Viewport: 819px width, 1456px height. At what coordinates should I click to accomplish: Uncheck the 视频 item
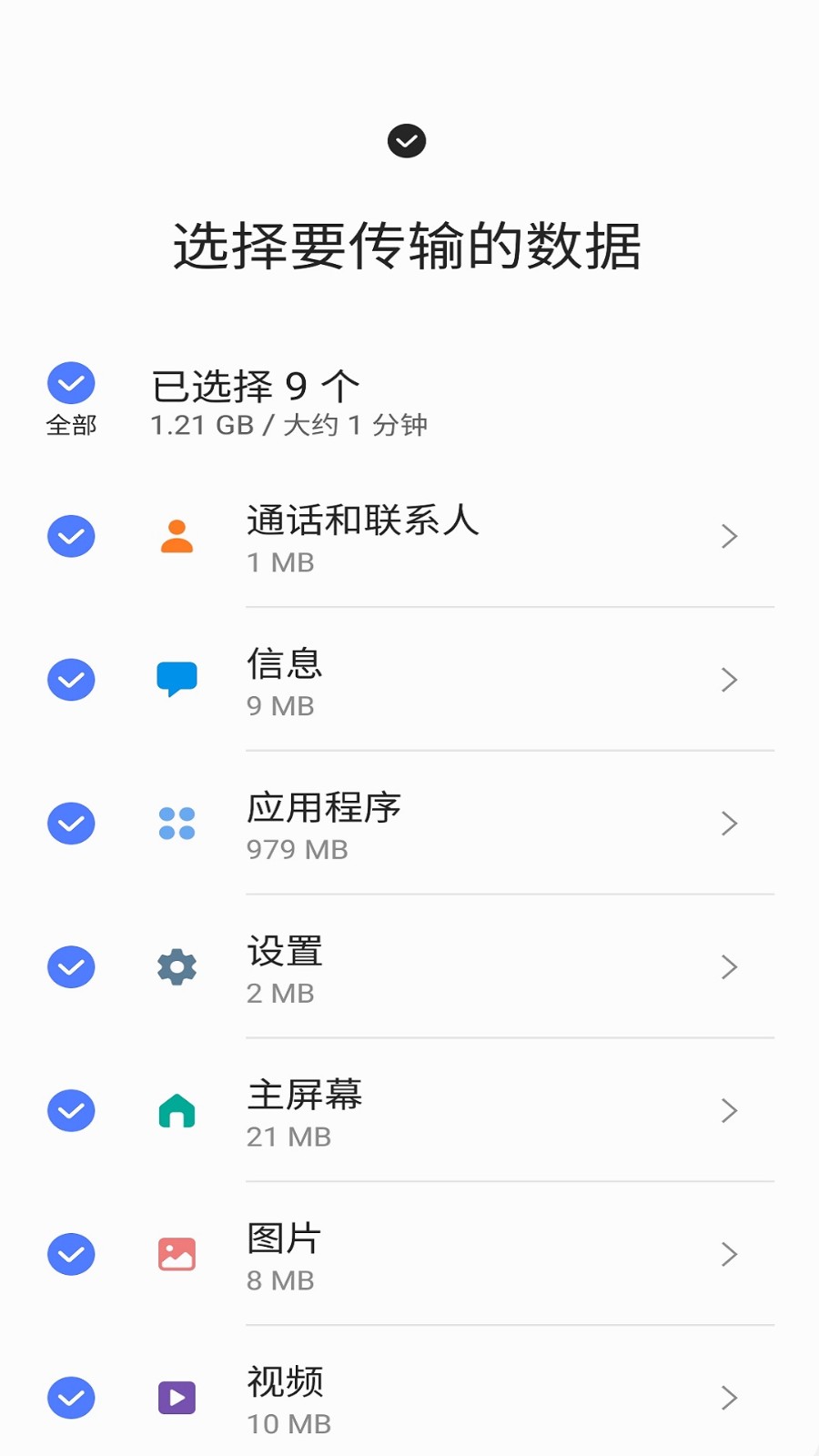[x=71, y=1398]
